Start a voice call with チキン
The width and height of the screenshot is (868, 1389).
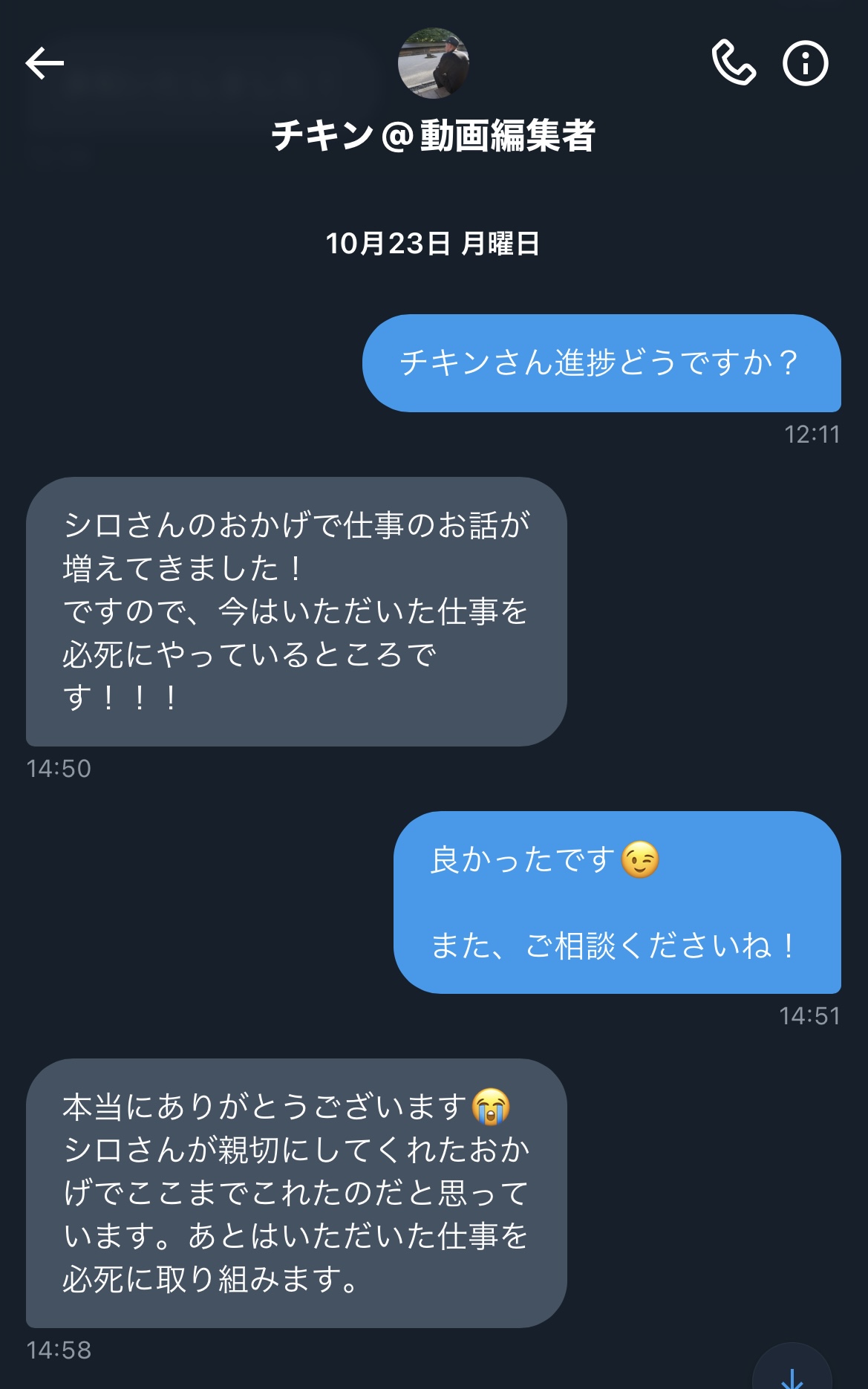733,63
